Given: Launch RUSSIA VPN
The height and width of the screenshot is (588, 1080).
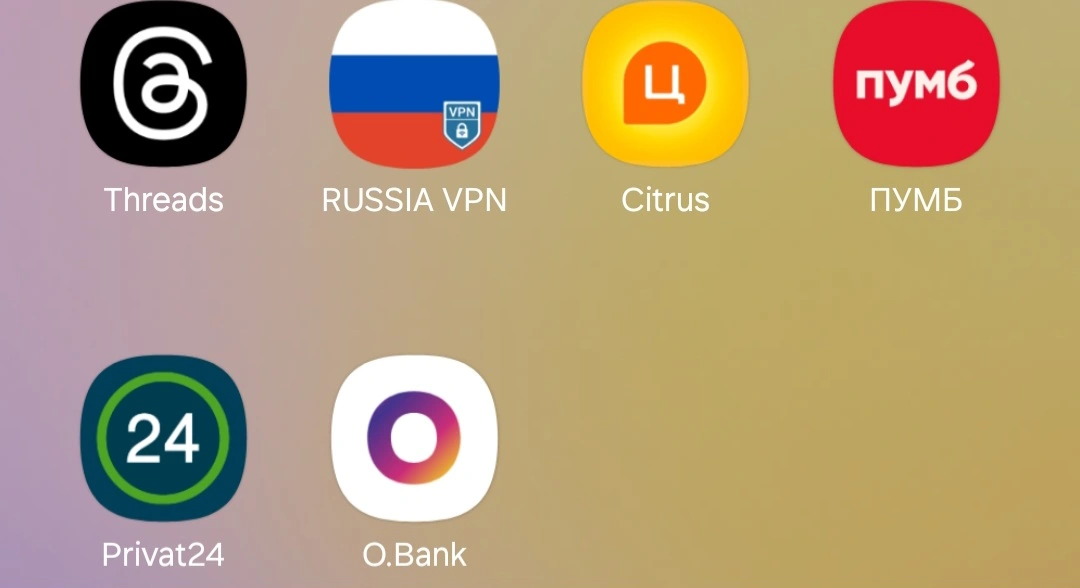Looking at the screenshot, I should 414,84.
